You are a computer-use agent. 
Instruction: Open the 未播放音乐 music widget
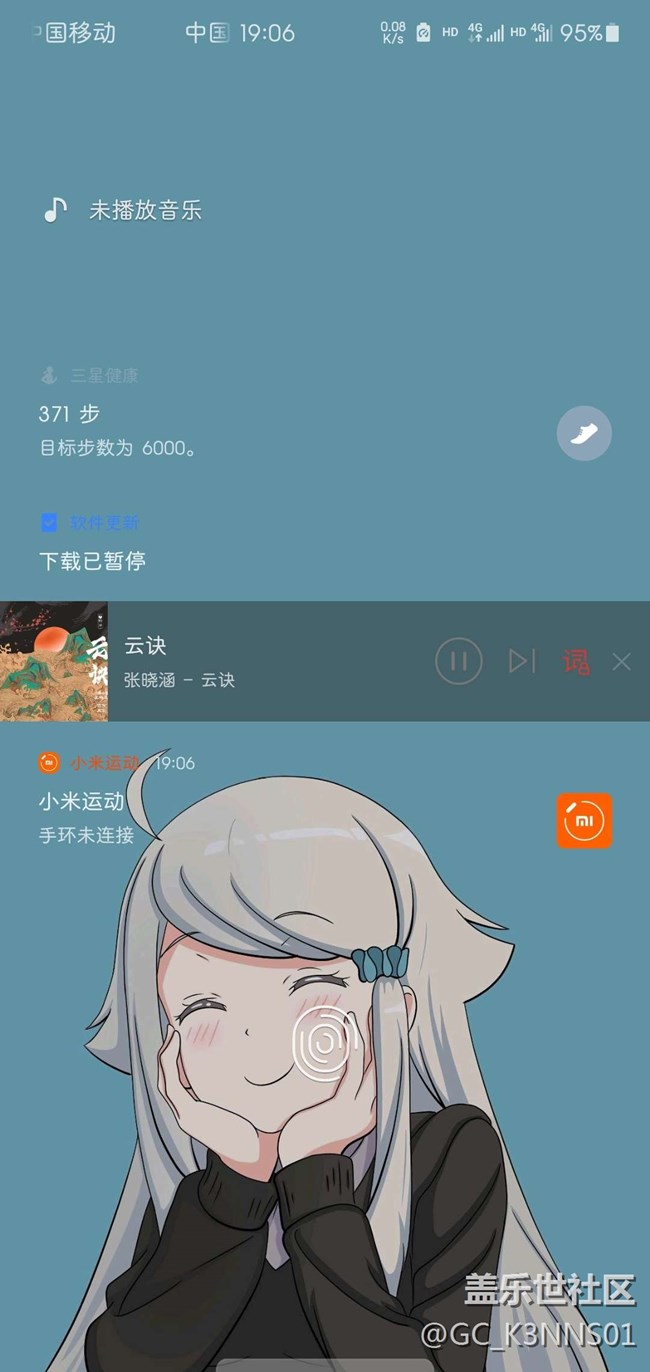point(145,211)
